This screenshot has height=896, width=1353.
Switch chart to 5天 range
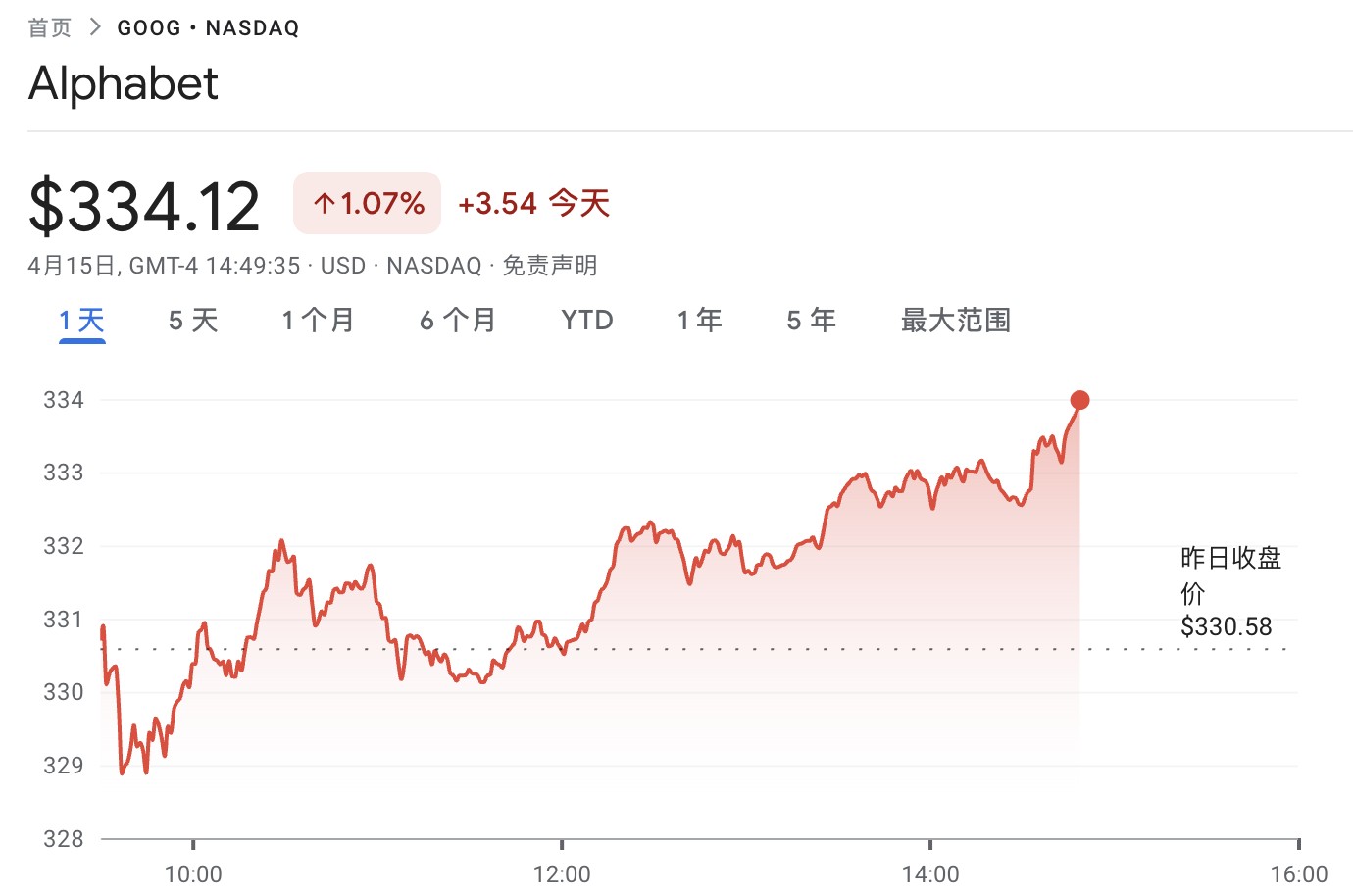[x=193, y=321]
